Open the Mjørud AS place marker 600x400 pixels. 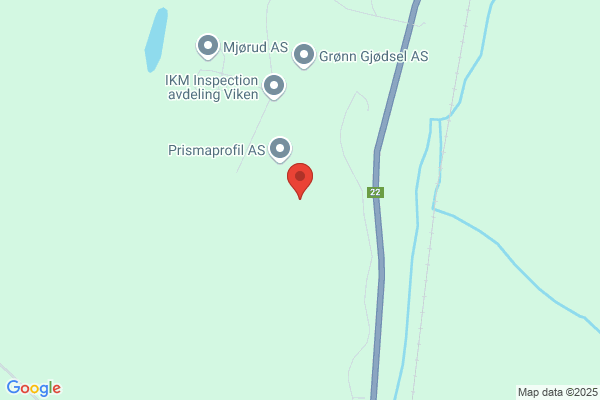point(208,45)
